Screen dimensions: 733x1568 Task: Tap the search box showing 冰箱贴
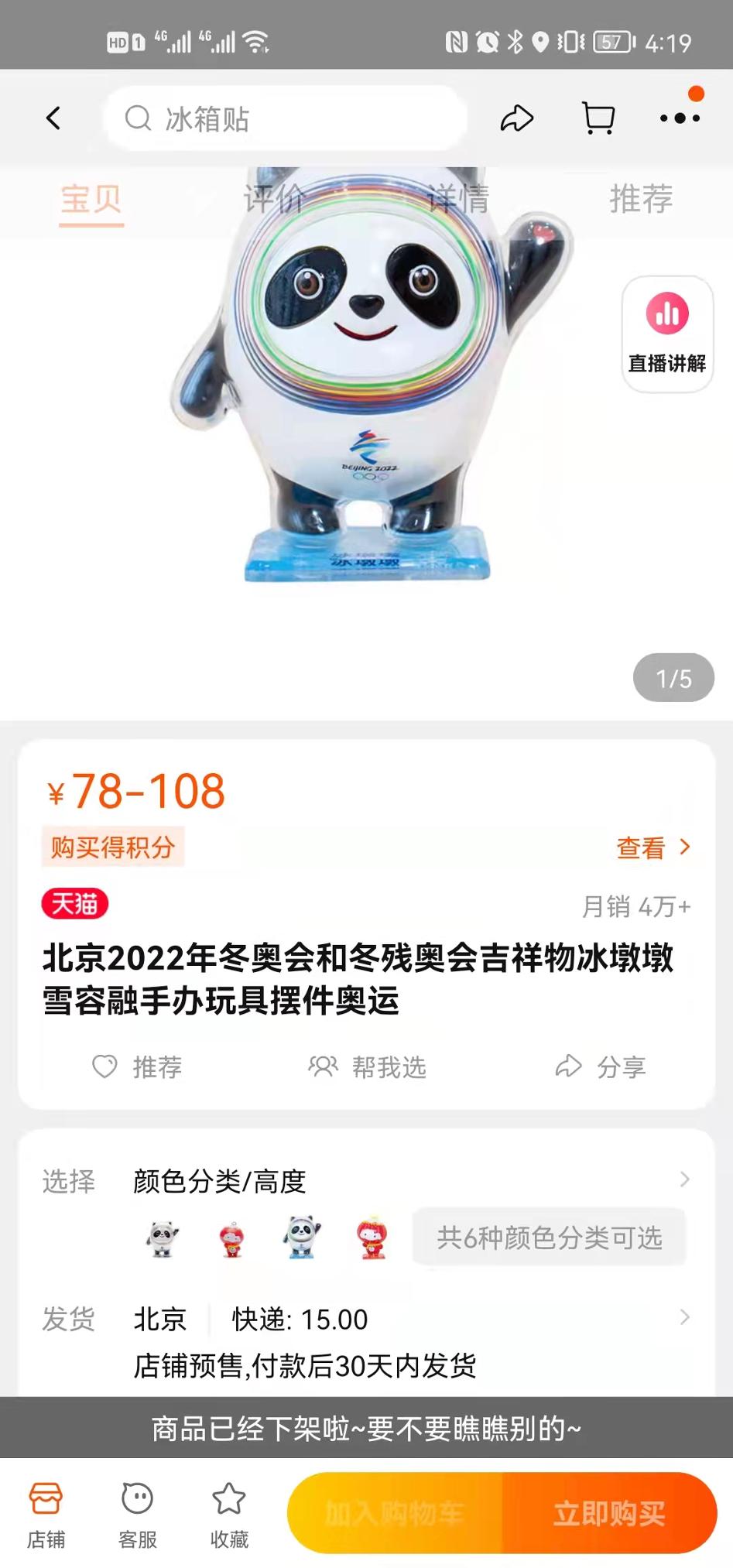click(285, 119)
